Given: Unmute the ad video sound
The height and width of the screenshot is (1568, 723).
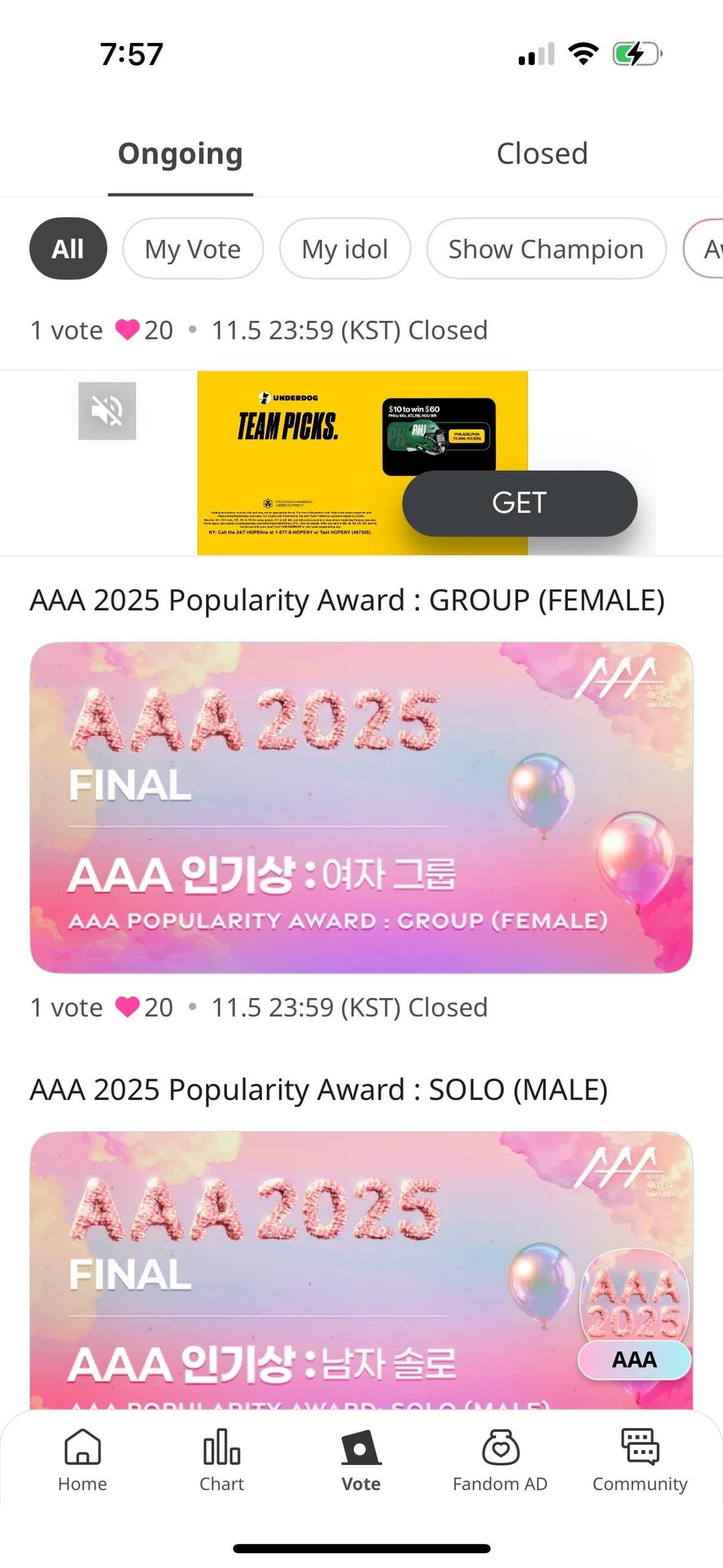Looking at the screenshot, I should (107, 411).
